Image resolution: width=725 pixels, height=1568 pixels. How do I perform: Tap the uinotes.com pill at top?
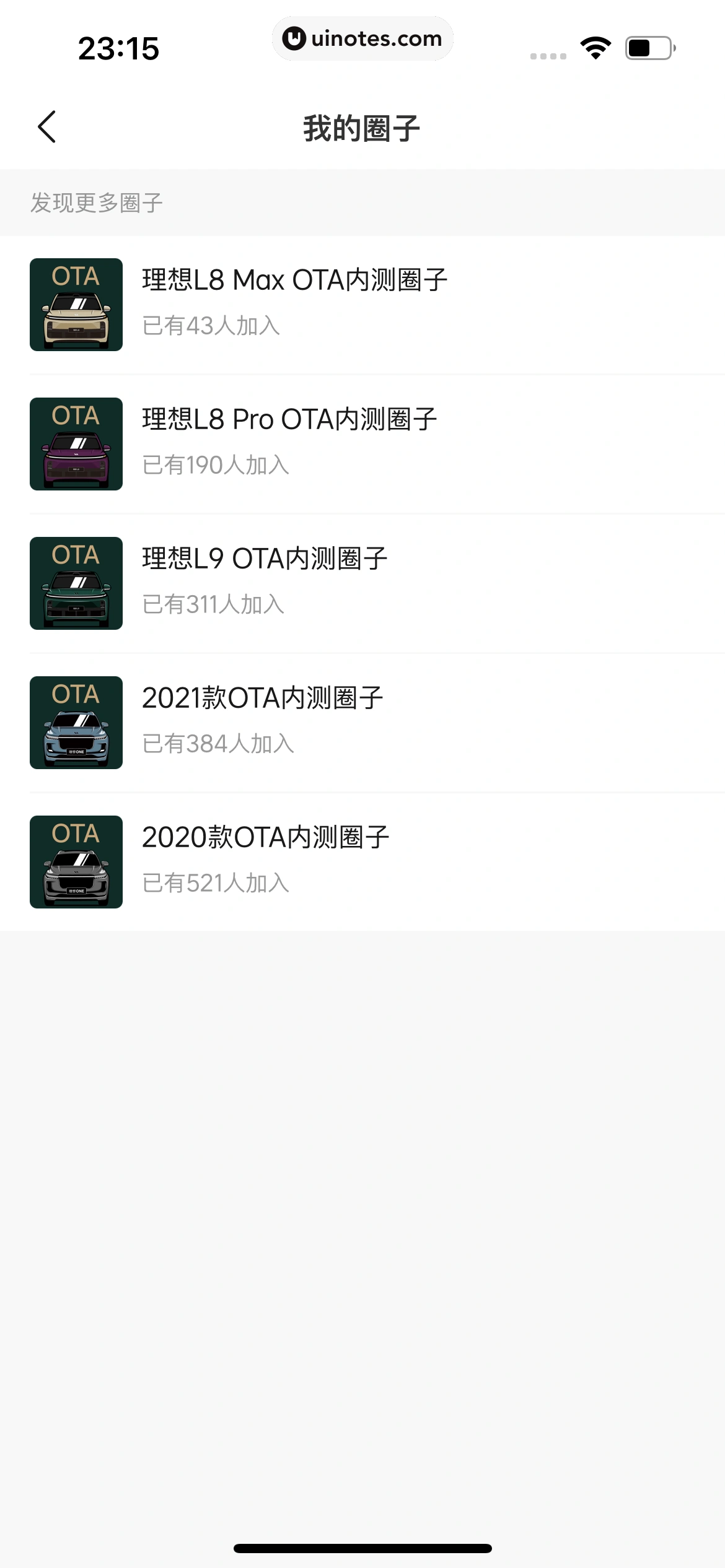pos(362,38)
